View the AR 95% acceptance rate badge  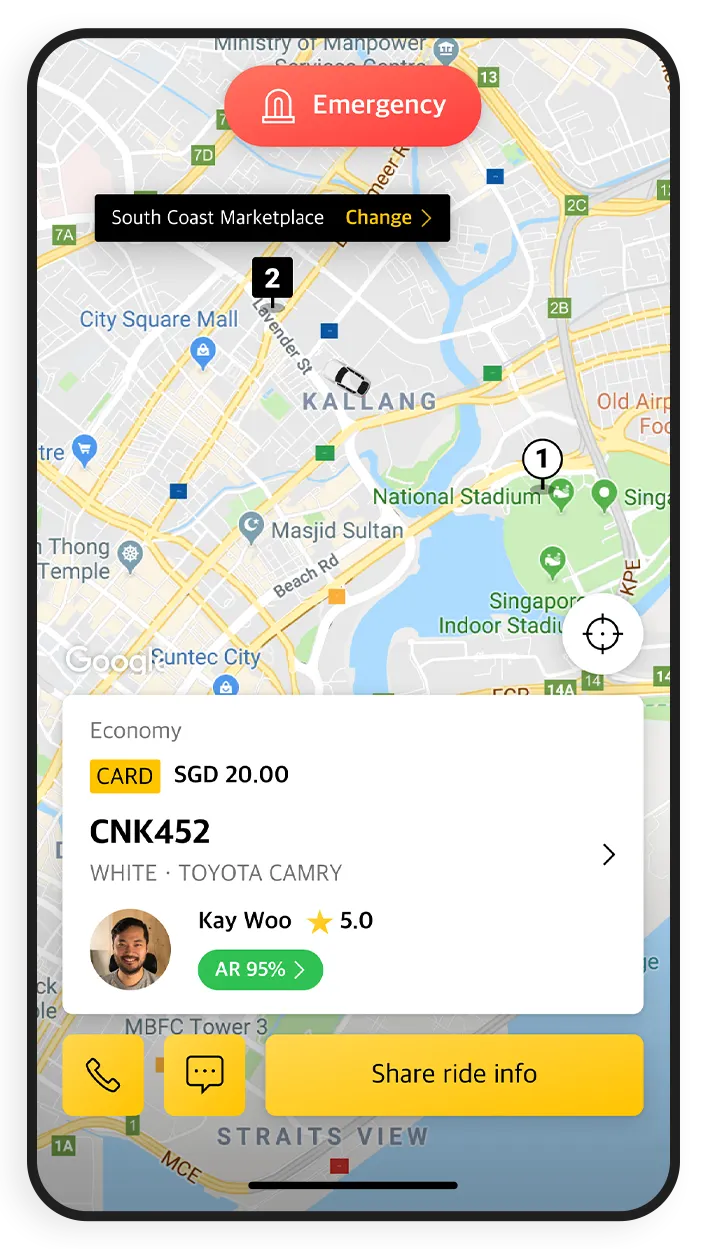[260, 969]
